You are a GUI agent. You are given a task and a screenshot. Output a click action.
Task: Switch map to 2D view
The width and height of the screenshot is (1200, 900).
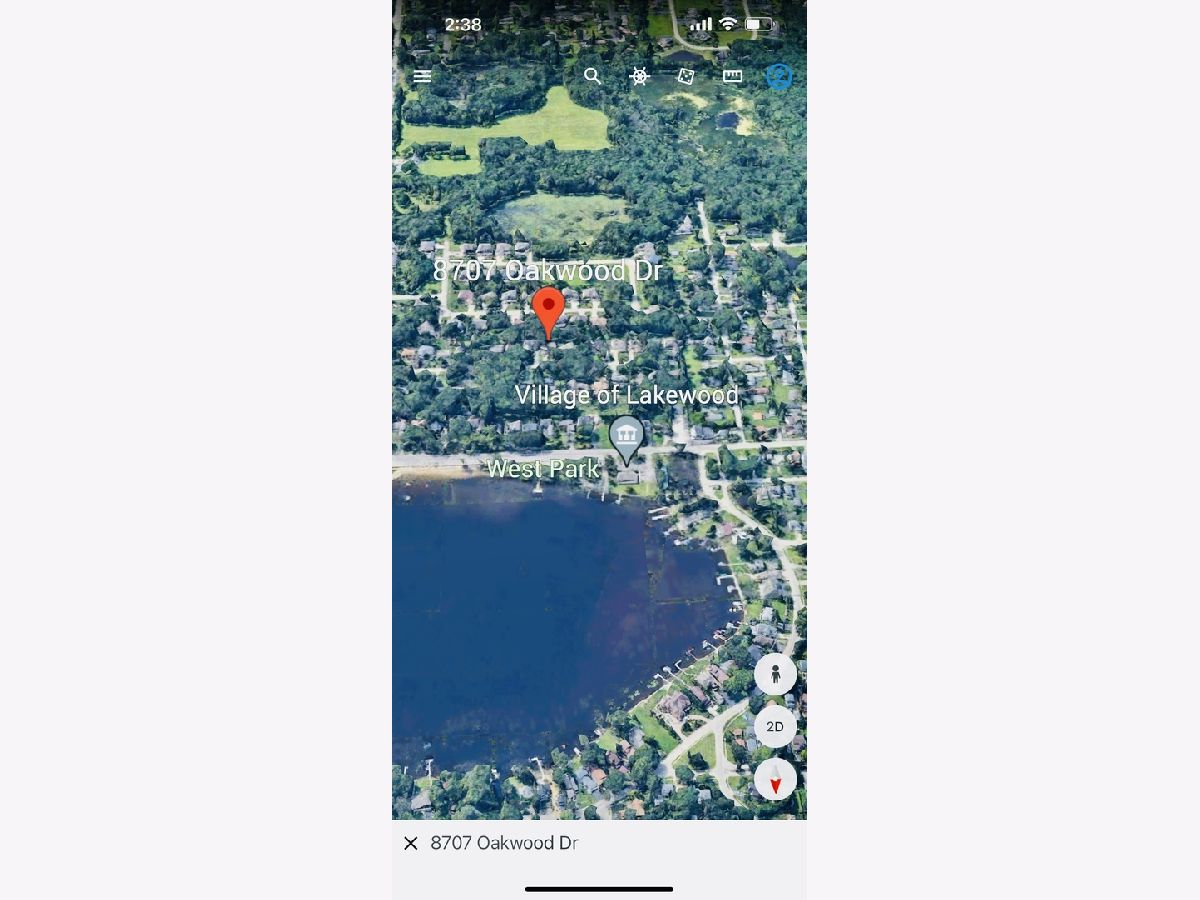coord(775,727)
